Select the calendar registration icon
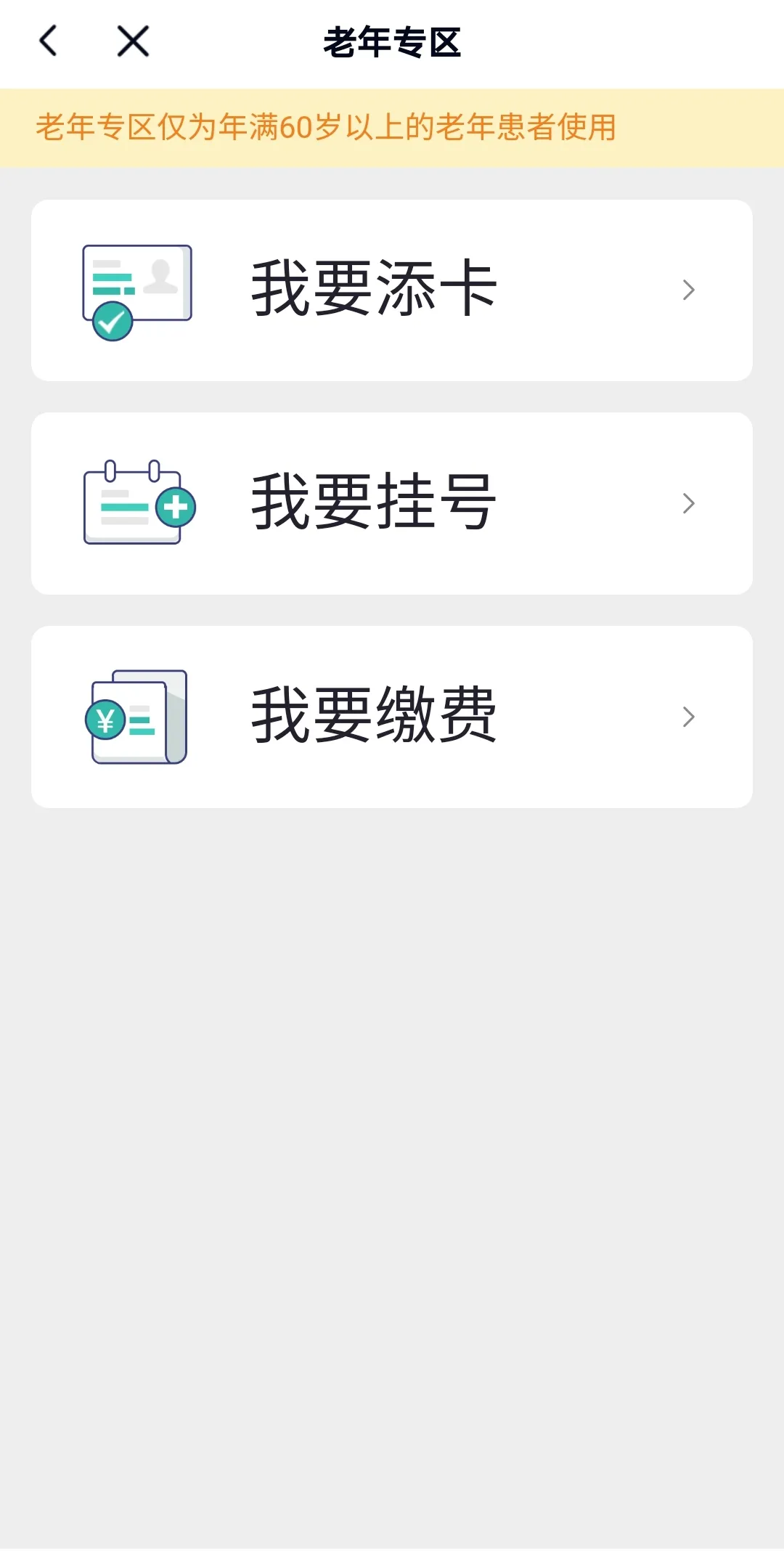The image size is (784, 1551). [138, 502]
